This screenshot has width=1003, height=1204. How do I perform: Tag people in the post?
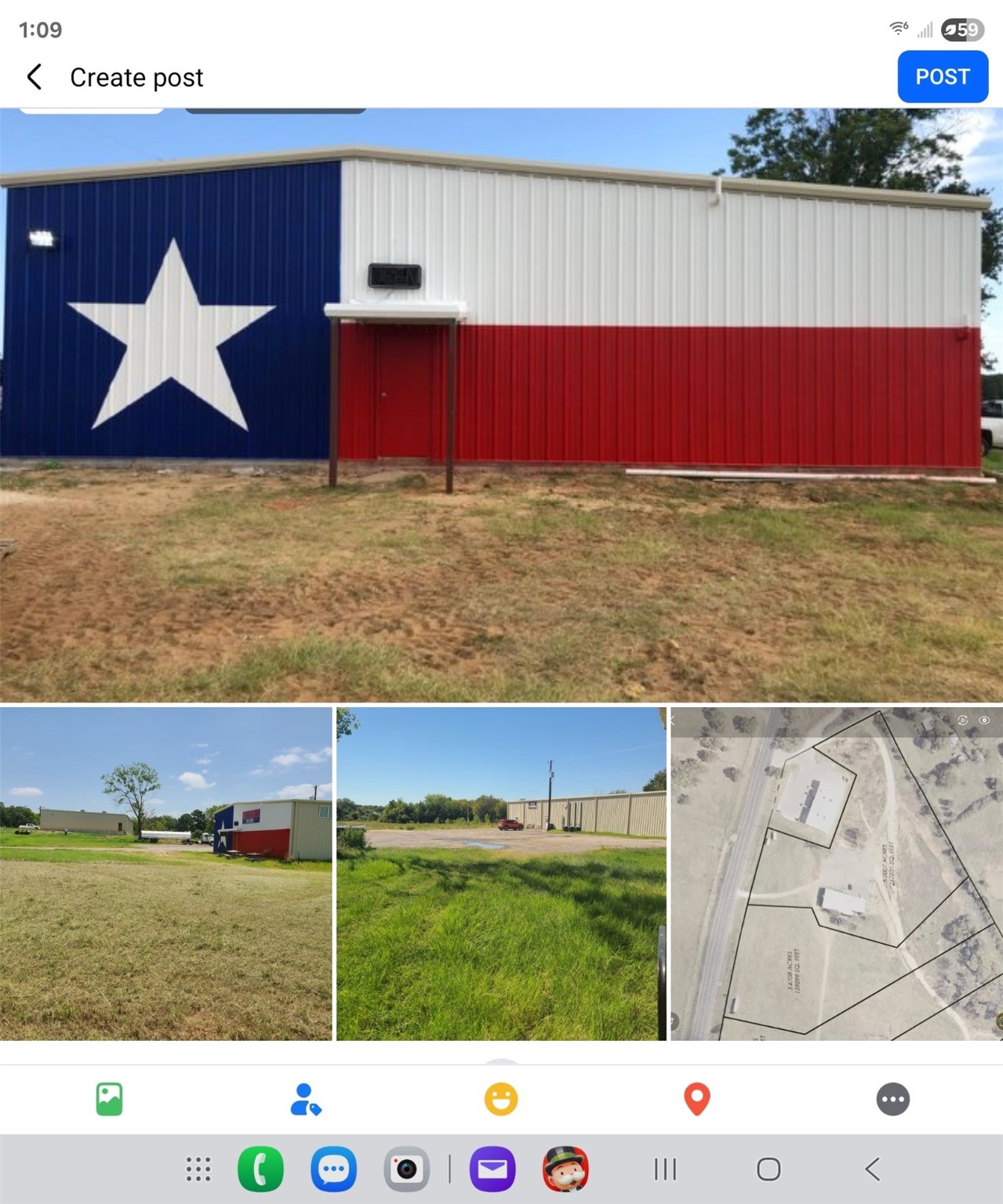click(307, 1099)
